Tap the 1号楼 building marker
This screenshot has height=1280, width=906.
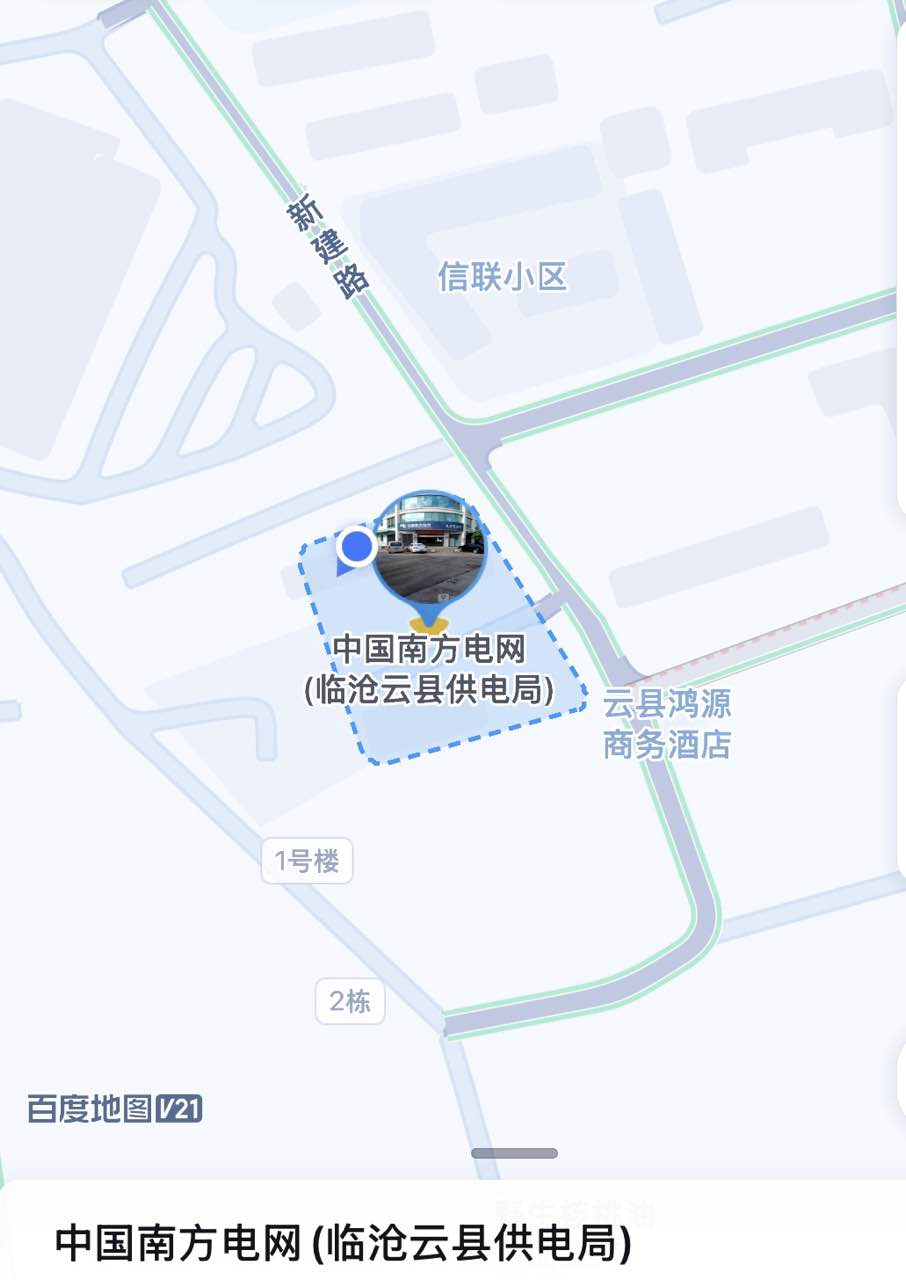(307, 861)
